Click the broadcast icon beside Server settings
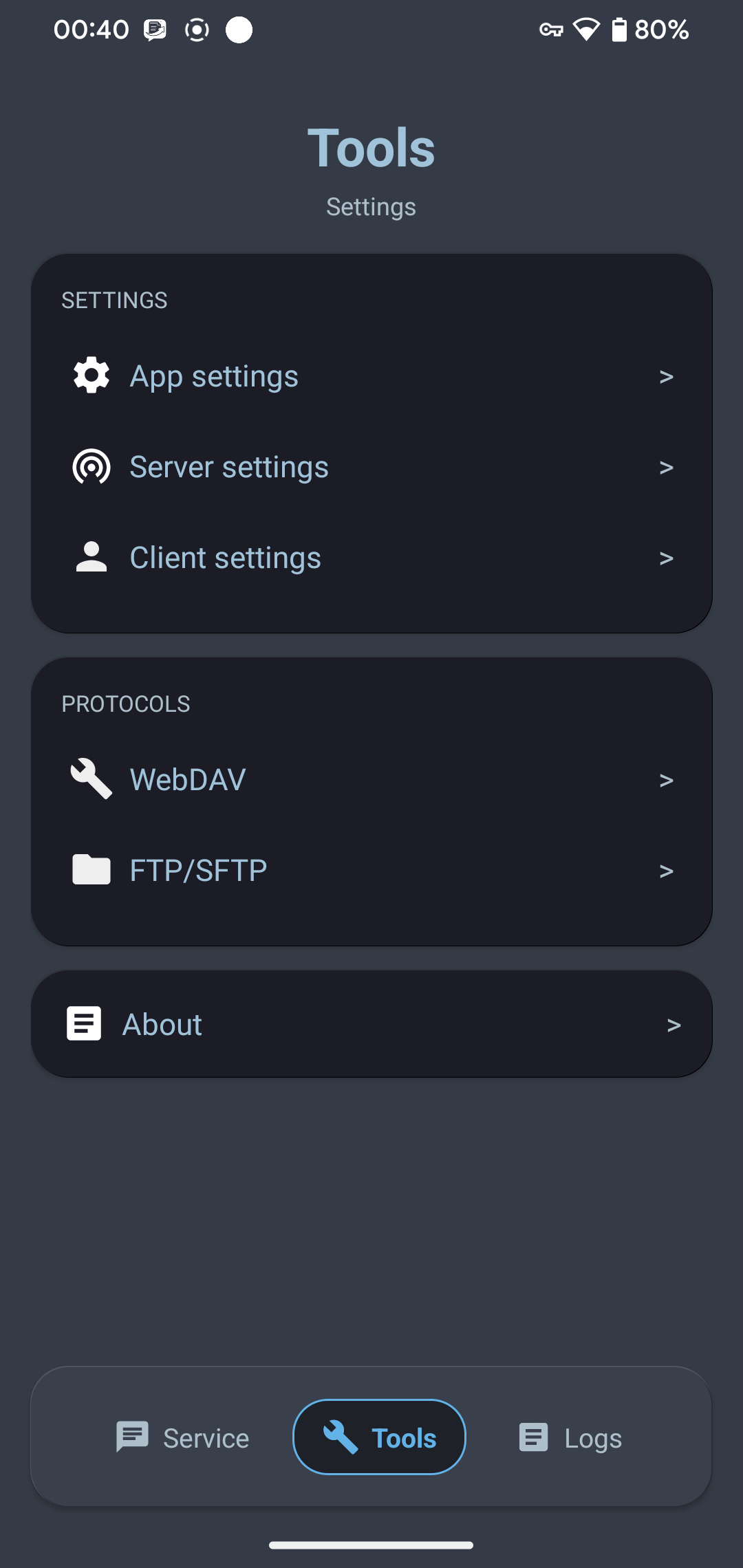 click(x=90, y=466)
